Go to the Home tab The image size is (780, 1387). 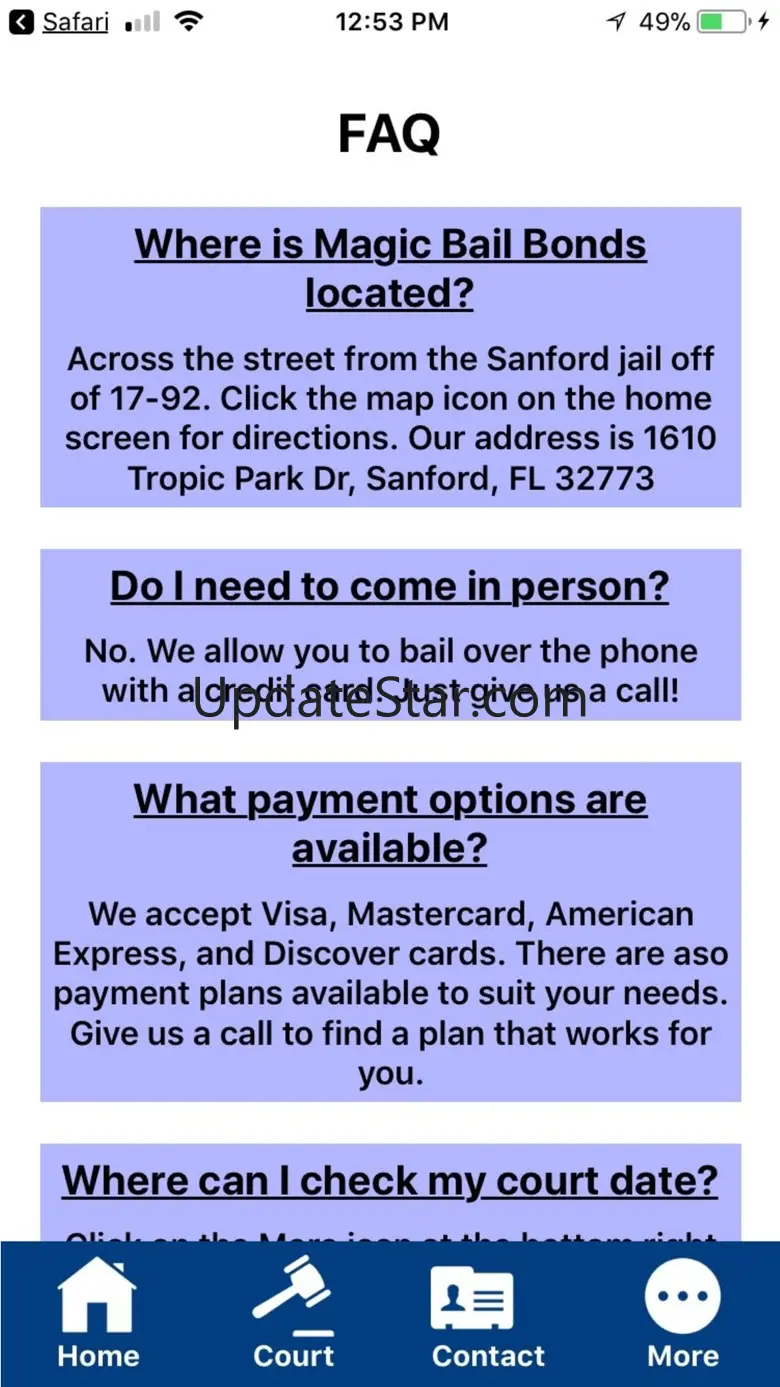point(97,1313)
